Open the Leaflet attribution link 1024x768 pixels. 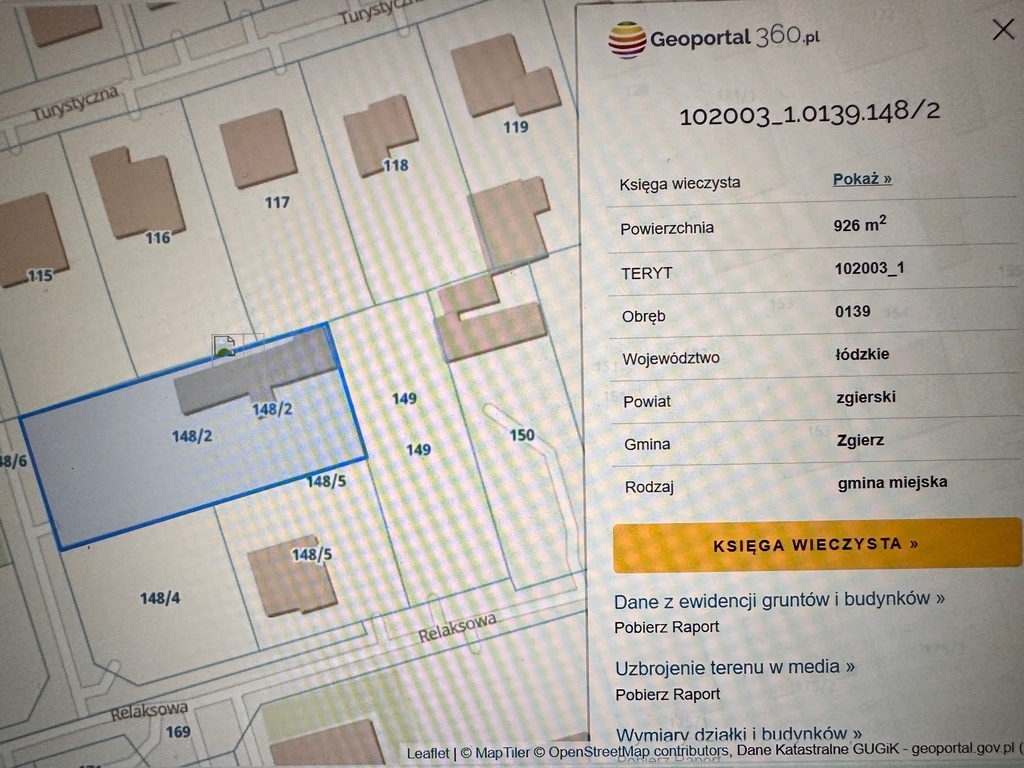tap(428, 753)
